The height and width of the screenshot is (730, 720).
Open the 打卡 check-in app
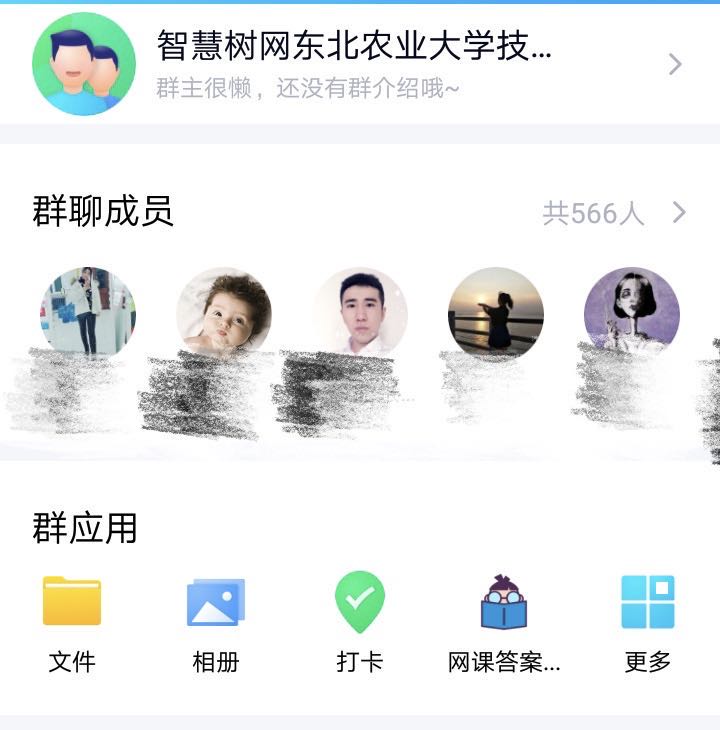click(360, 620)
